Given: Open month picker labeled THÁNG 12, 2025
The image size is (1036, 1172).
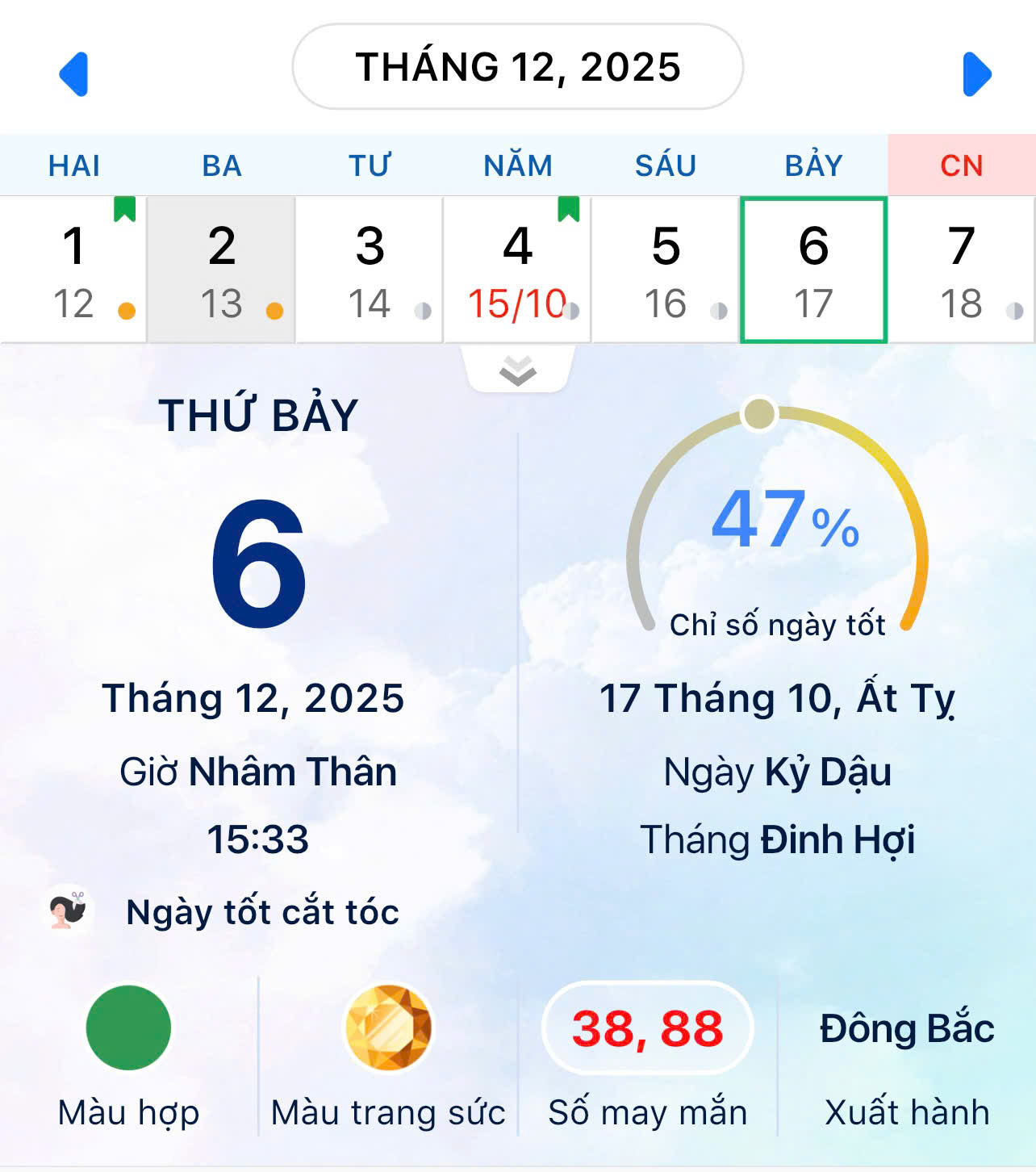Looking at the screenshot, I should [519, 67].
